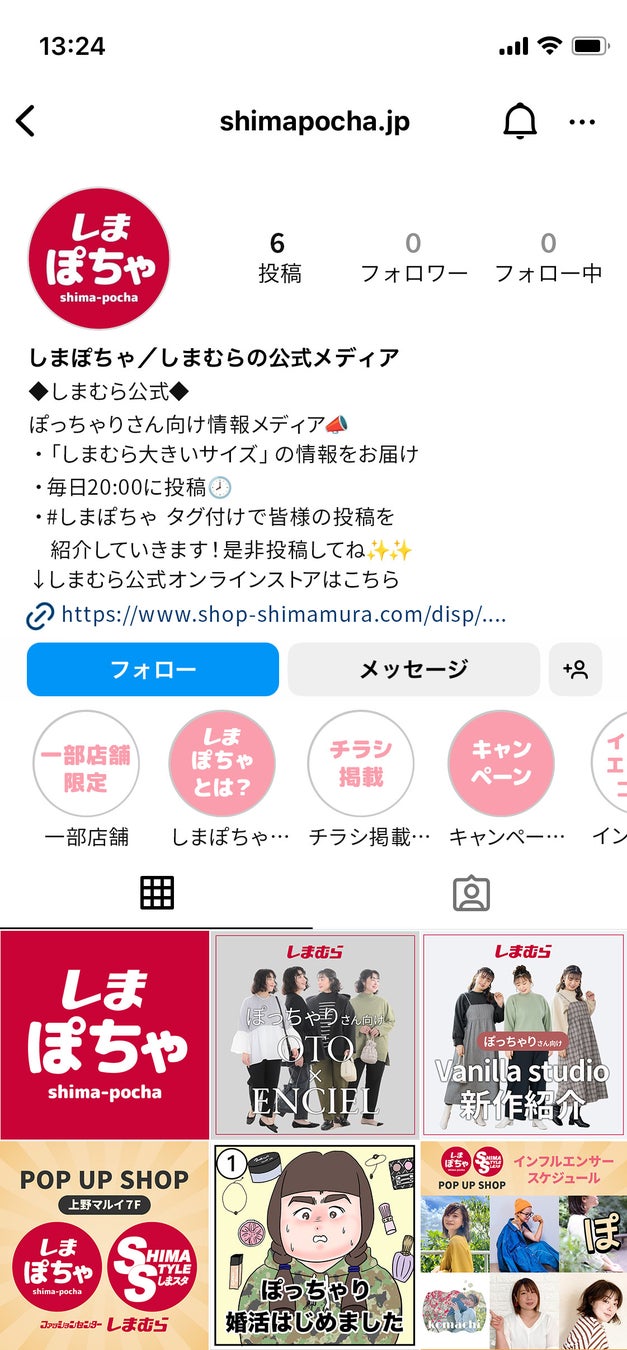Image resolution: width=627 pixels, height=1350 pixels.
Task: View the フォロー中 following list
Action: click(x=548, y=258)
